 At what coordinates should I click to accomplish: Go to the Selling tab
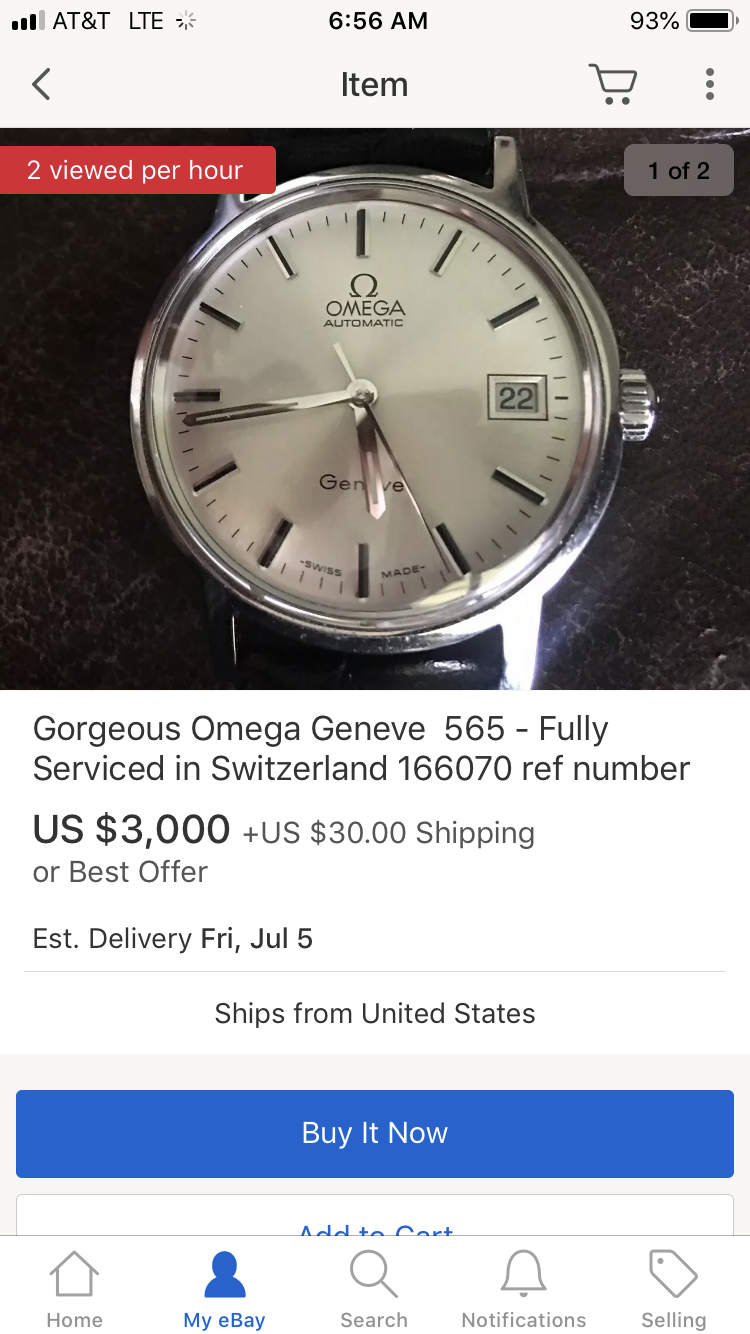(x=673, y=1290)
